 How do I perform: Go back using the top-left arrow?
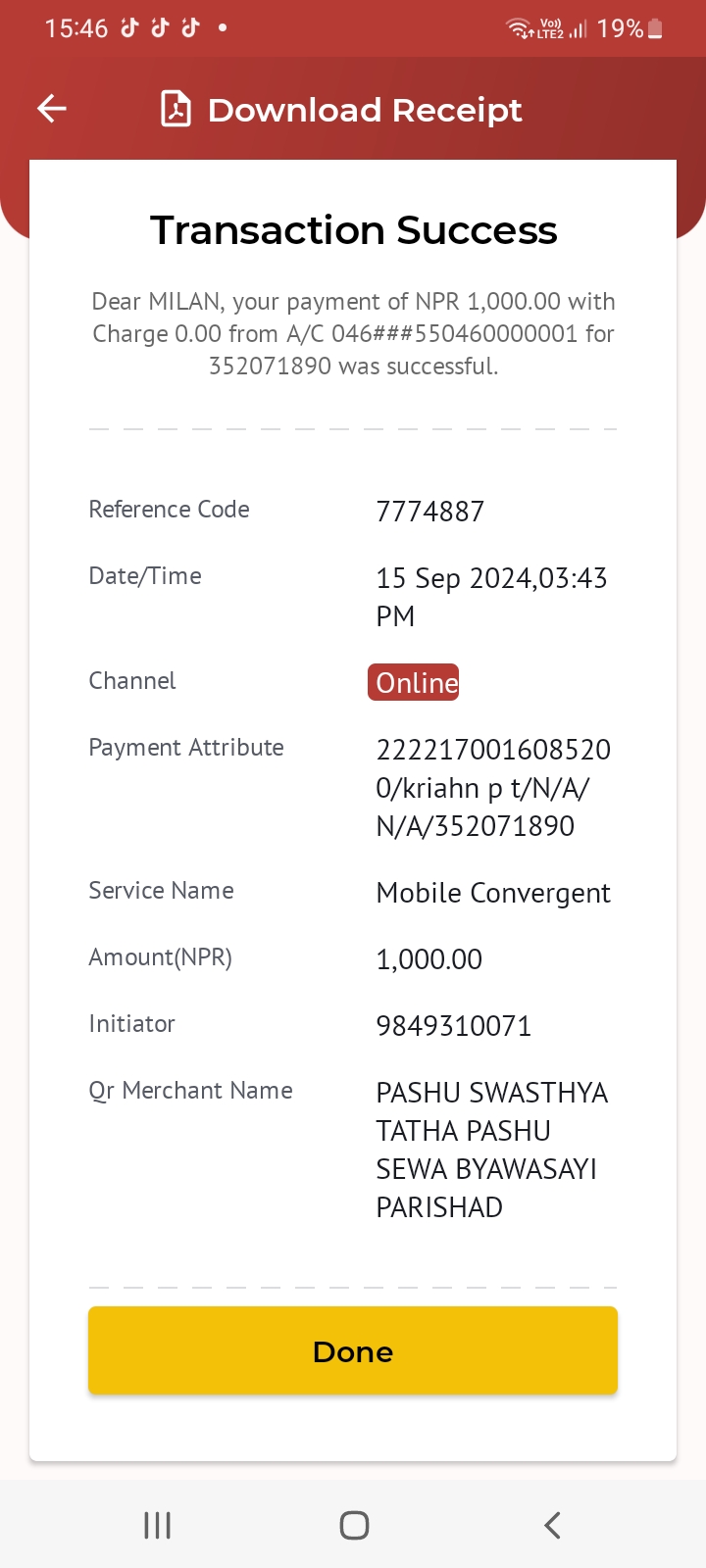pyautogui.click(x=52, y=109)
